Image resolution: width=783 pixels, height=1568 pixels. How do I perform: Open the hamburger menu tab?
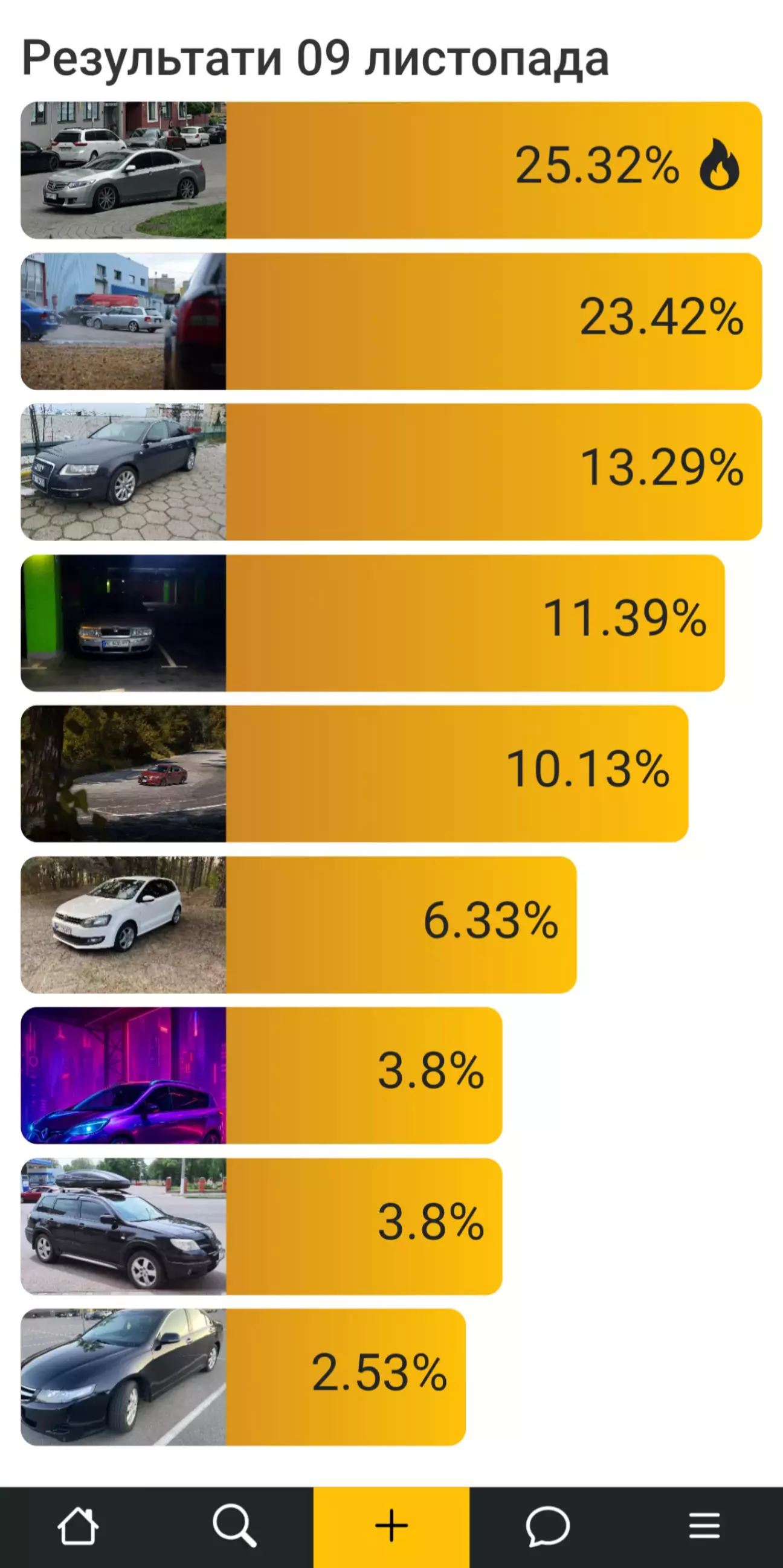click(704, 1526)
